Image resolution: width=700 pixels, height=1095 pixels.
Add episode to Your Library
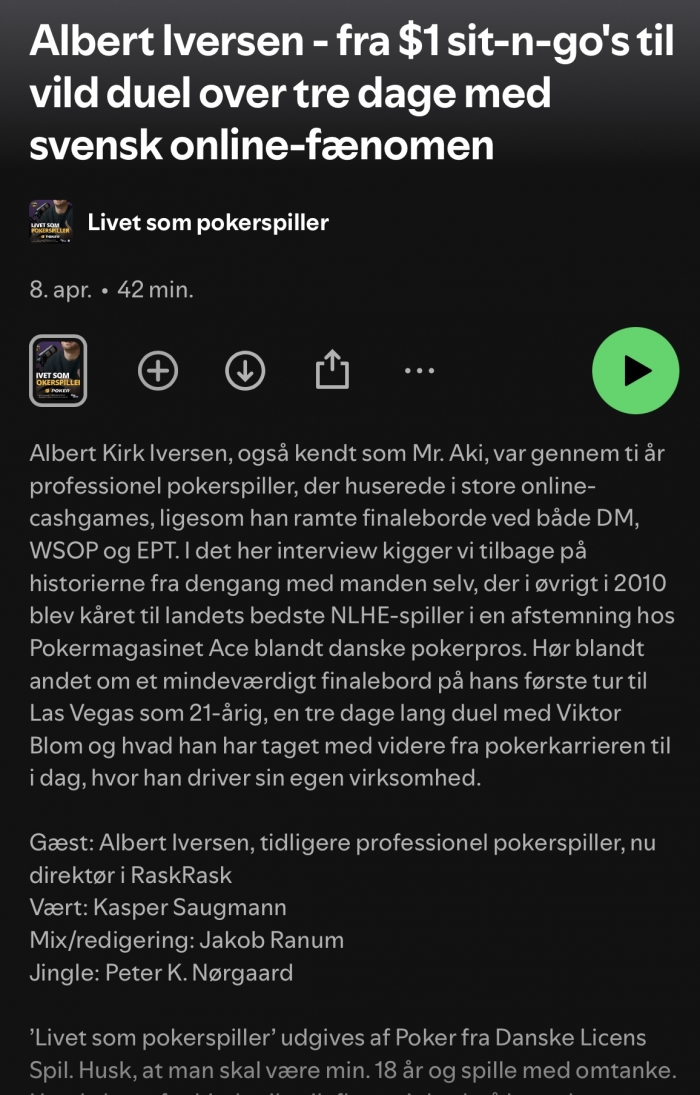point(157,371)
